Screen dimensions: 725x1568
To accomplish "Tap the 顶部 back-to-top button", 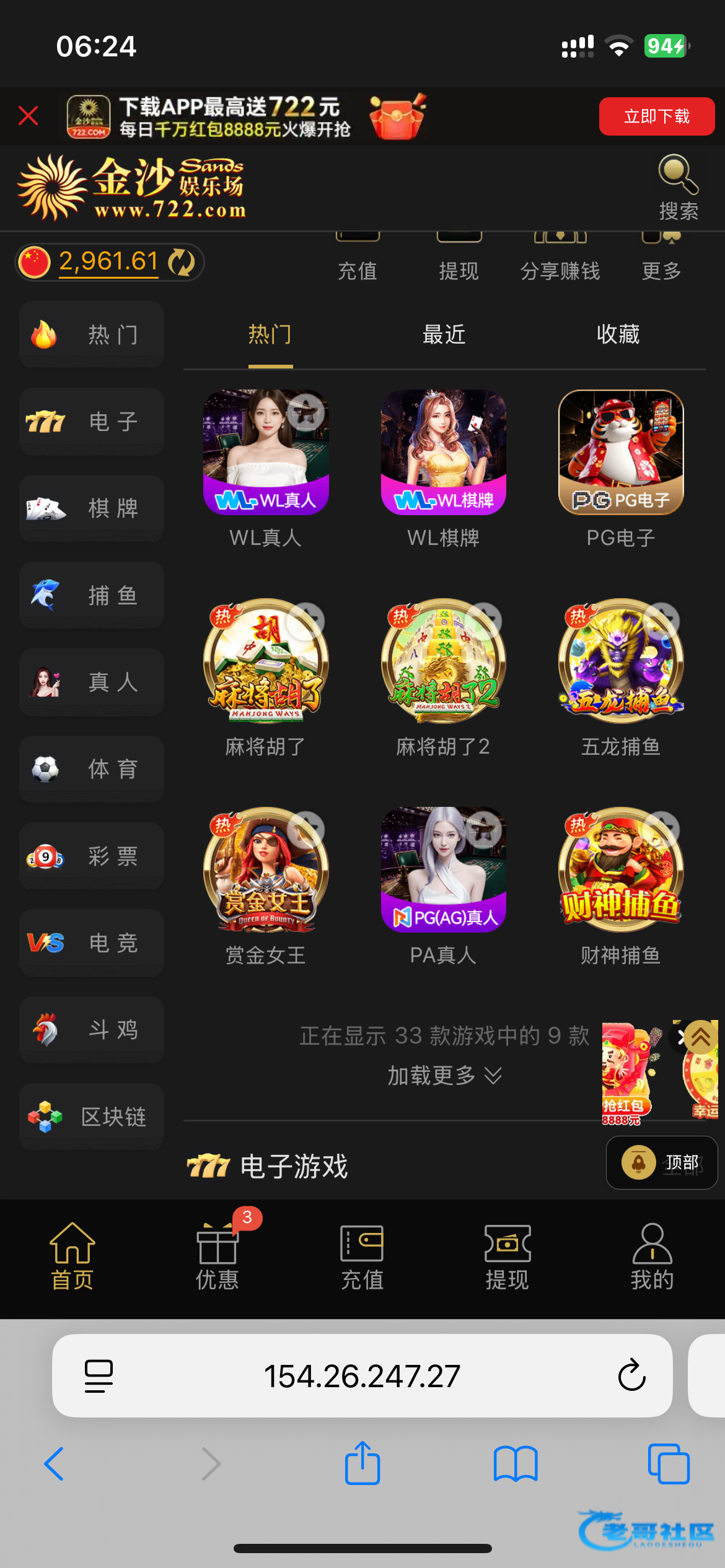I will click(661, 1163).
